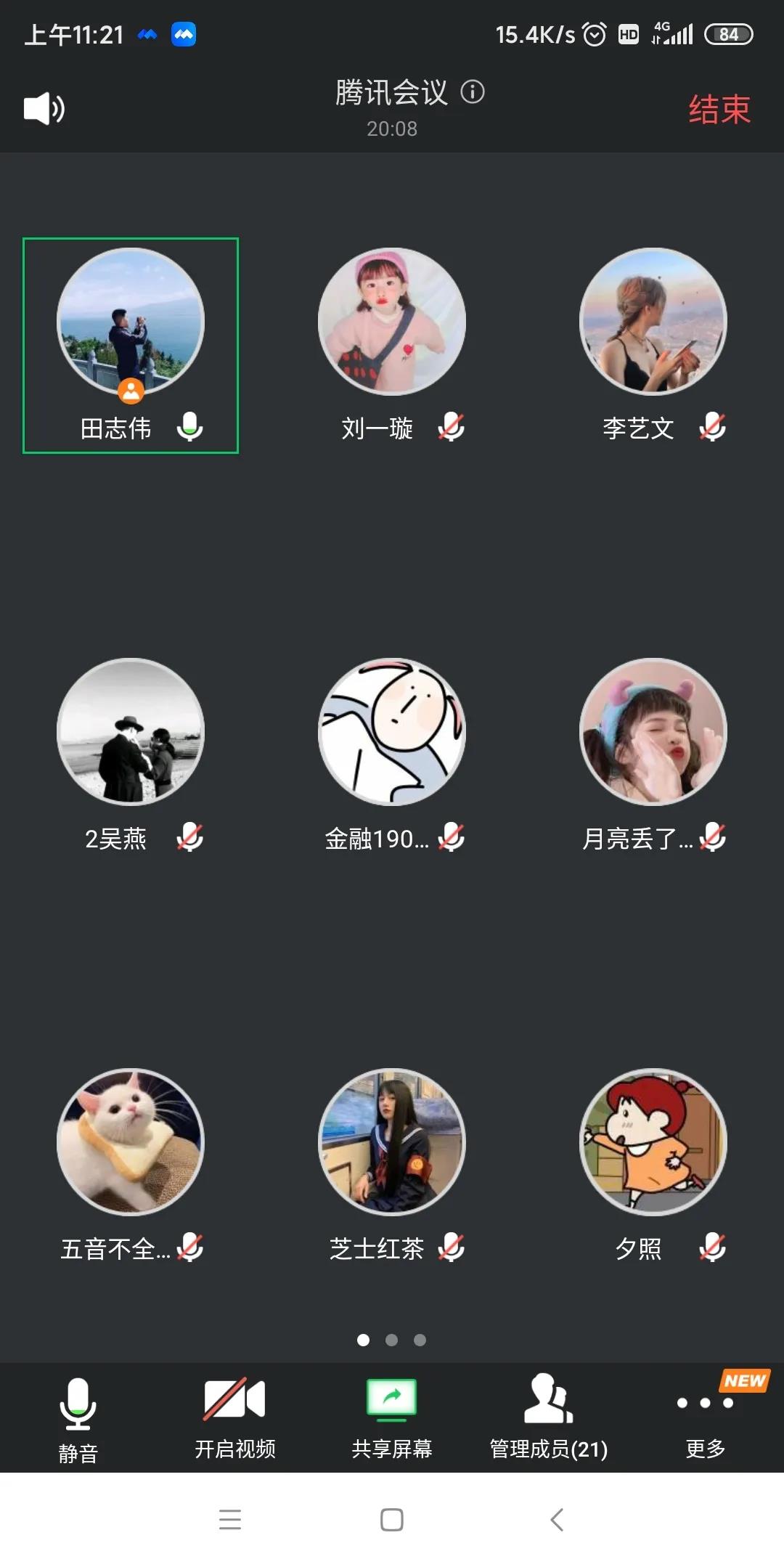This screenshot has height=1567, width=784.
Task: Open recent apps from navigation bar
Action: click(230, 1519)
